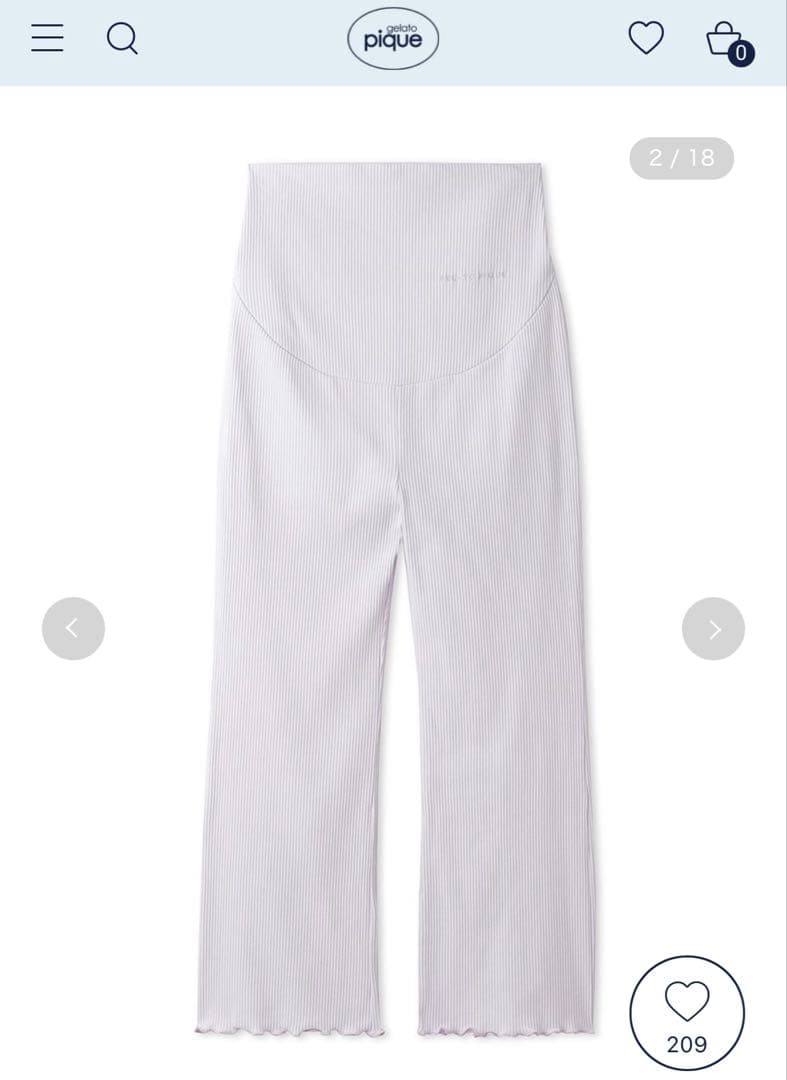Open the wishlist heart in header
Viewport: 787px width, 1080px height.
tap(646, 38)
